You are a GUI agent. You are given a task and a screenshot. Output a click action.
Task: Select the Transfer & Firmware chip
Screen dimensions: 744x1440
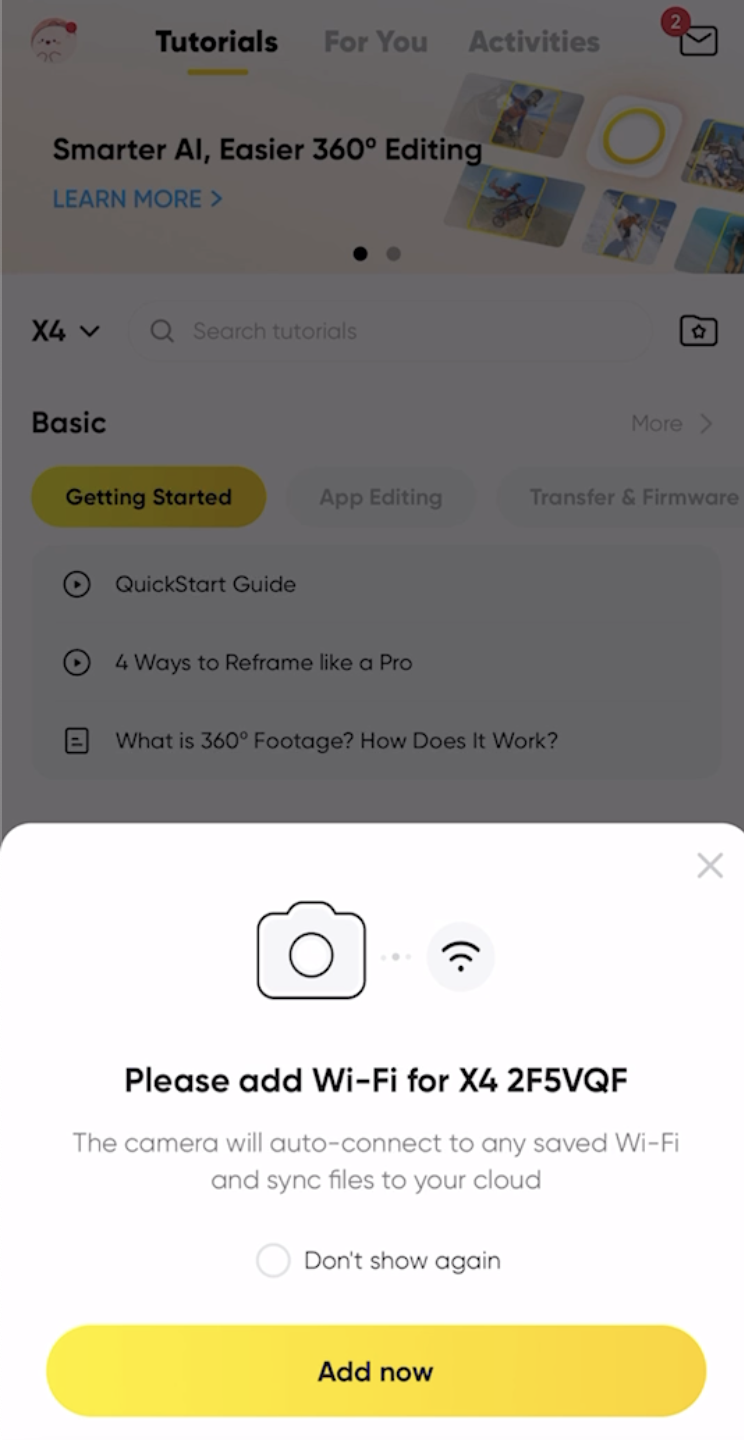tap(632, 497)
